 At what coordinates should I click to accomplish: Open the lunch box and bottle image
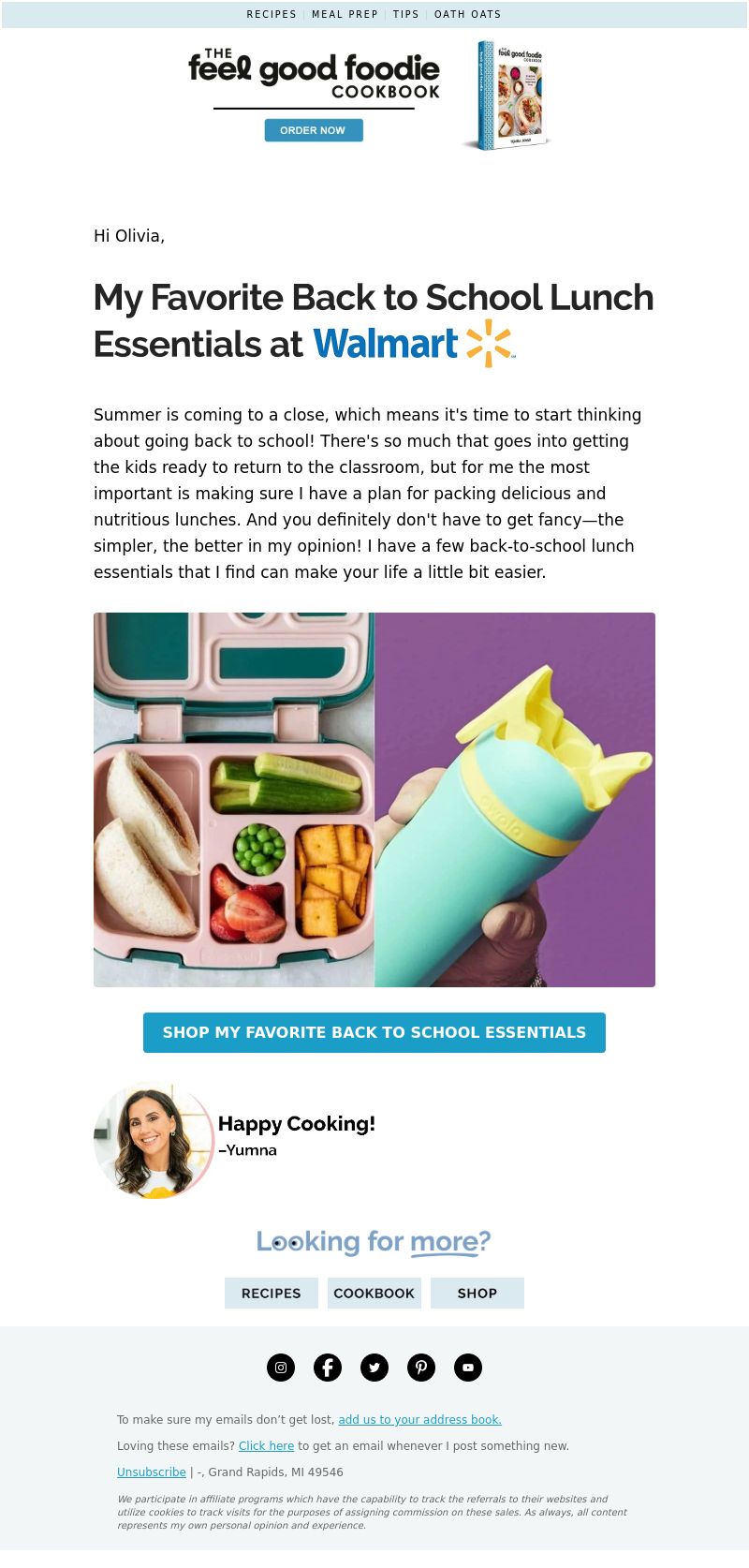pyautogui.click(x=374, y=799)
